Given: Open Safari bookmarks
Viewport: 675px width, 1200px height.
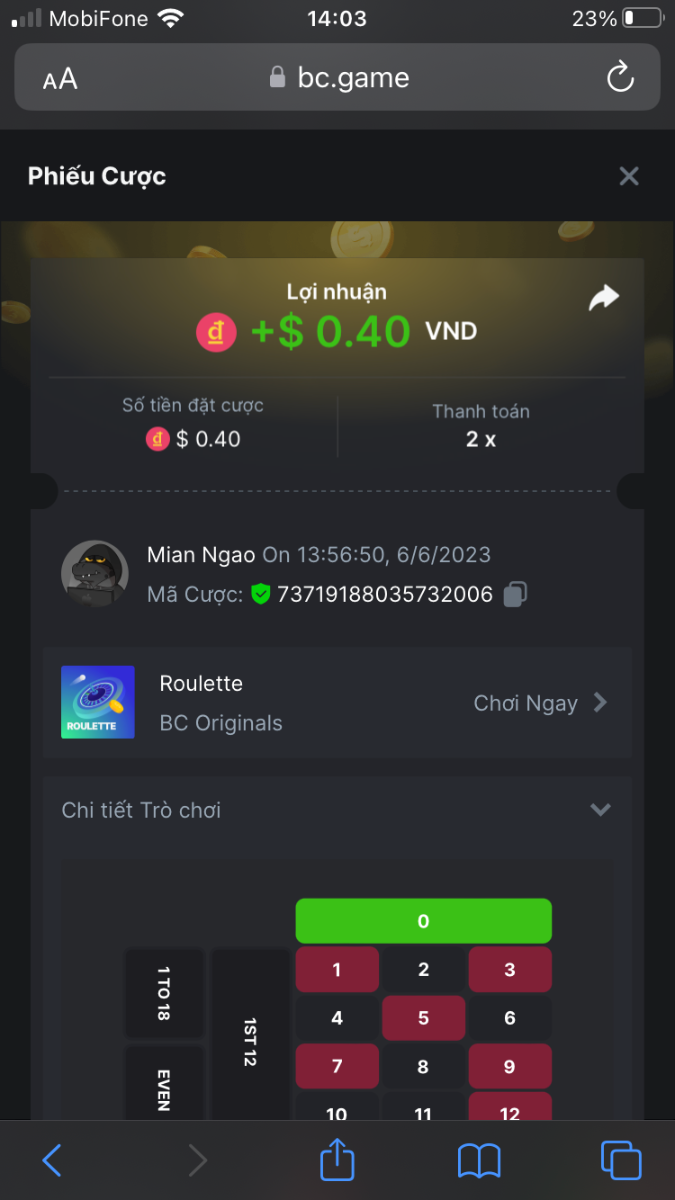Looking at the screenshot, I should (479, 1160).
